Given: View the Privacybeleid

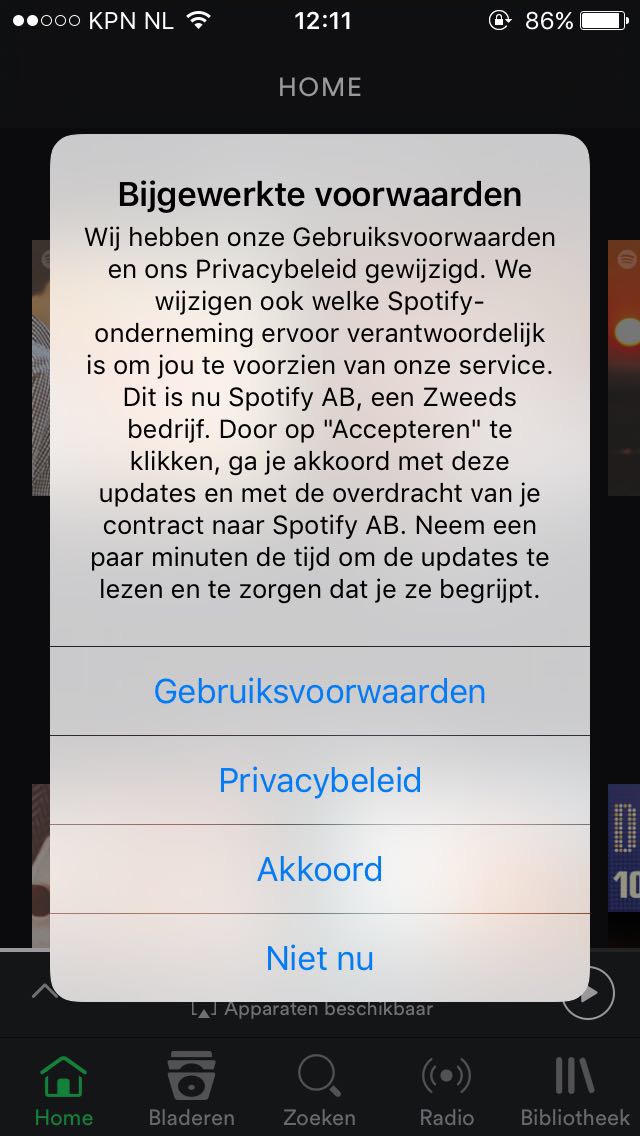Looking at the screenshot, I should click(320, 780).
